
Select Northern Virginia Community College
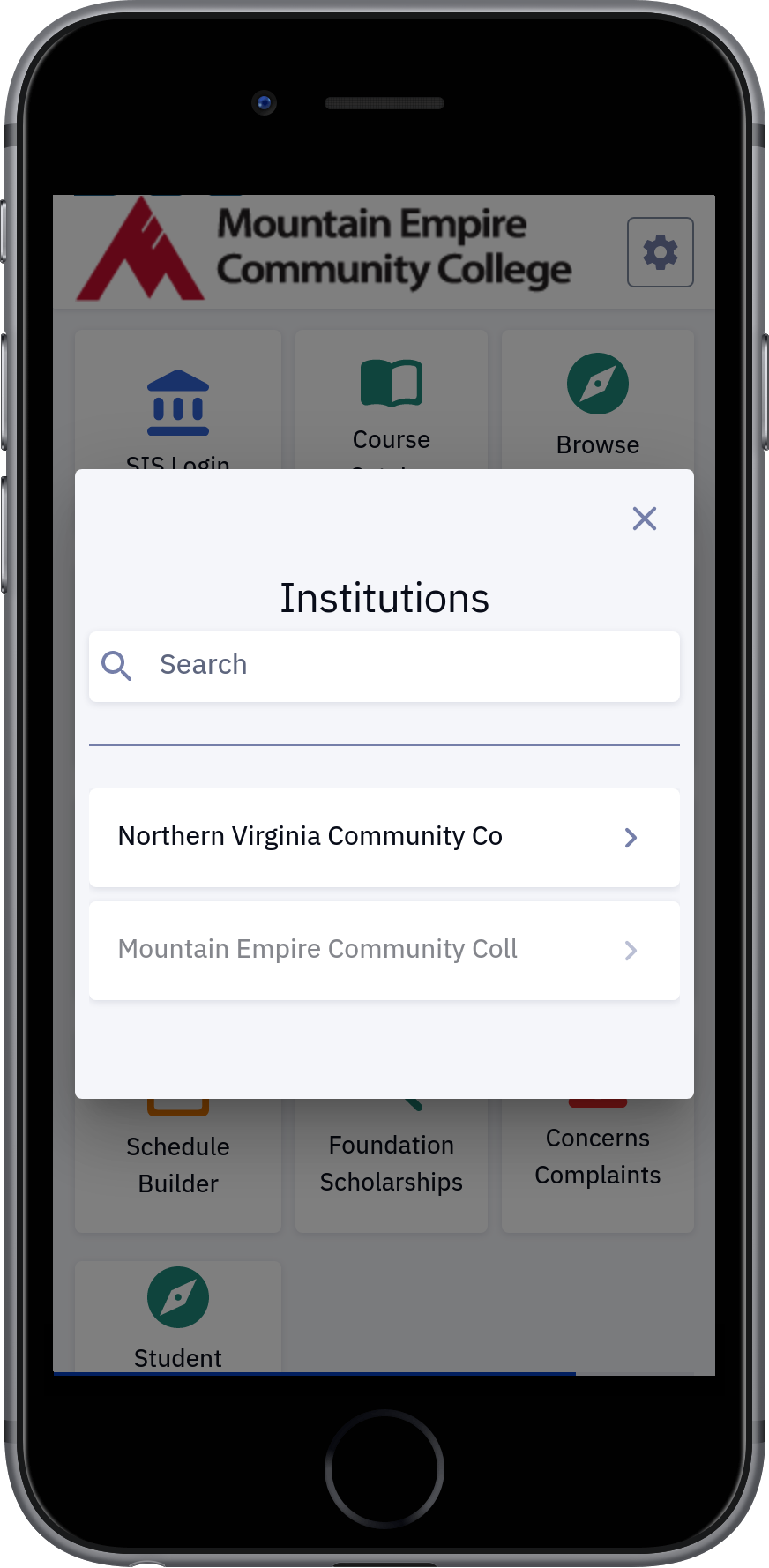[x=384, y=837]
